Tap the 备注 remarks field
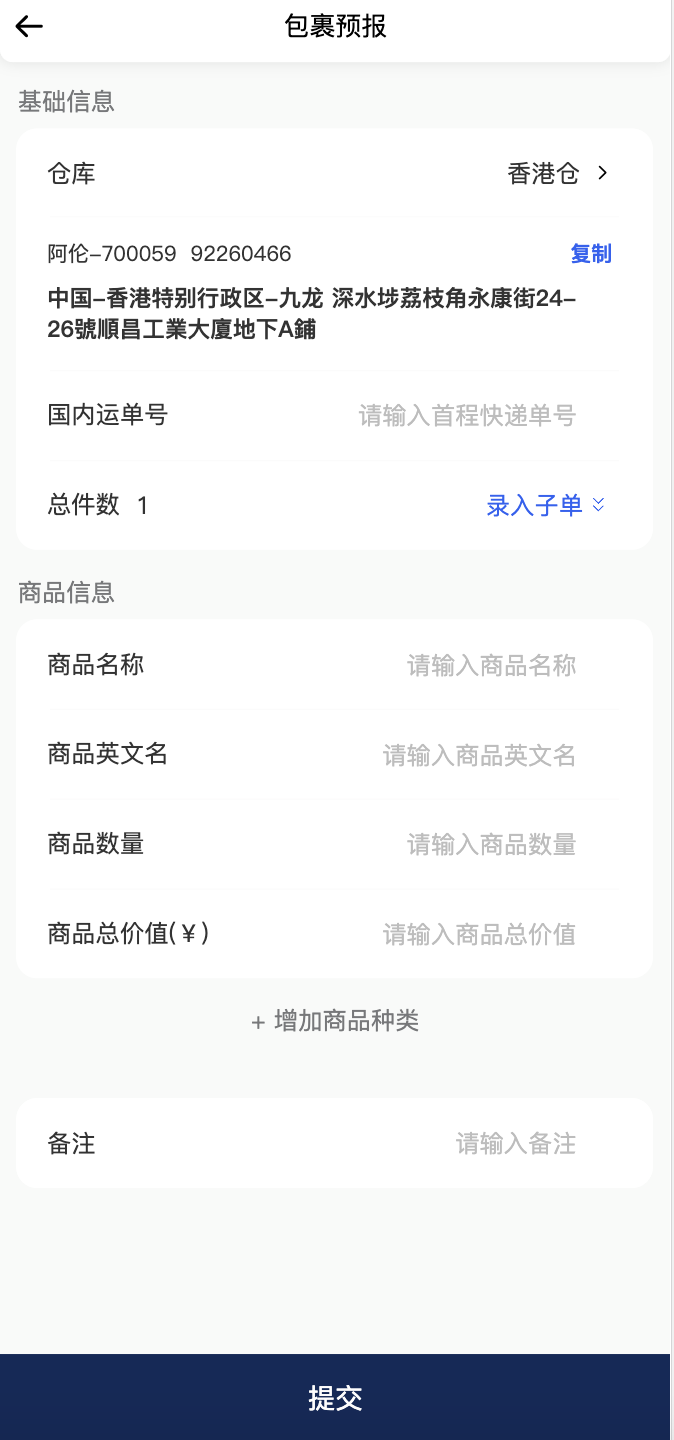The width and height of the screenshot is (674, 1440). (515, 1144)
